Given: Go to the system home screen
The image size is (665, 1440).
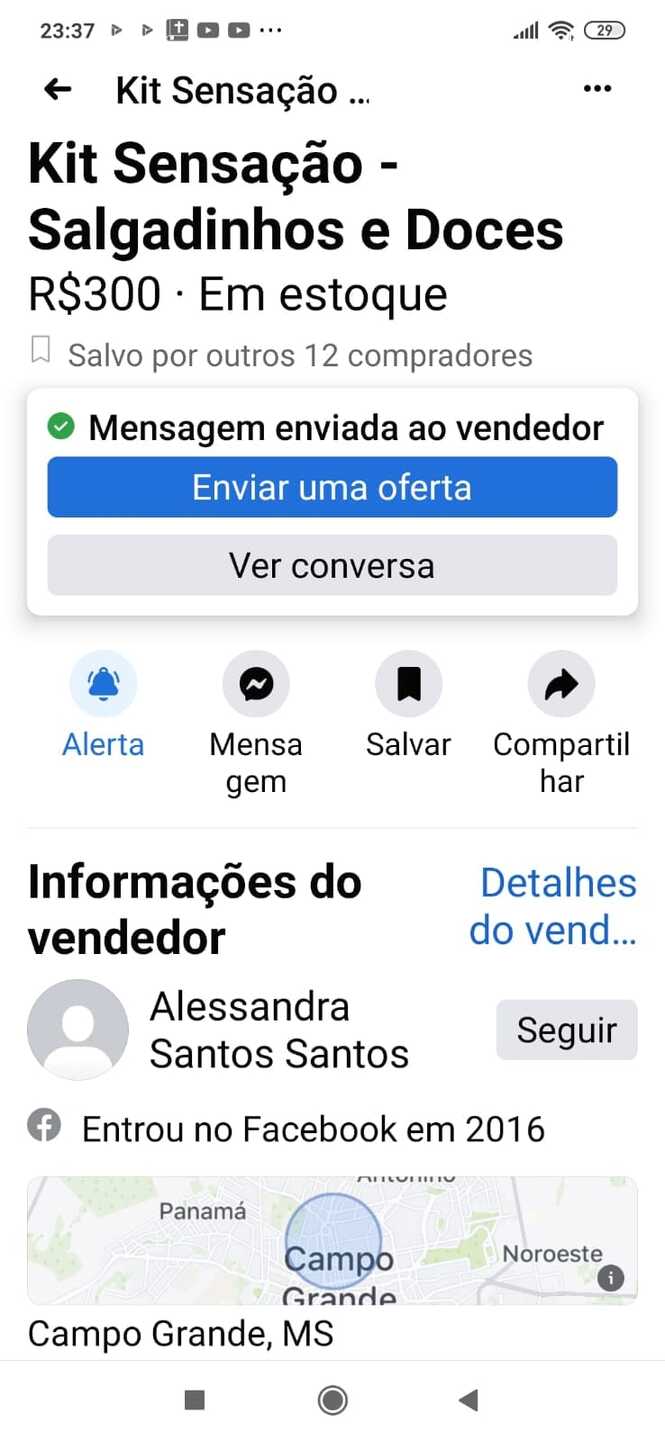Looking at the screenshot, I should (x=332, y=1401).
